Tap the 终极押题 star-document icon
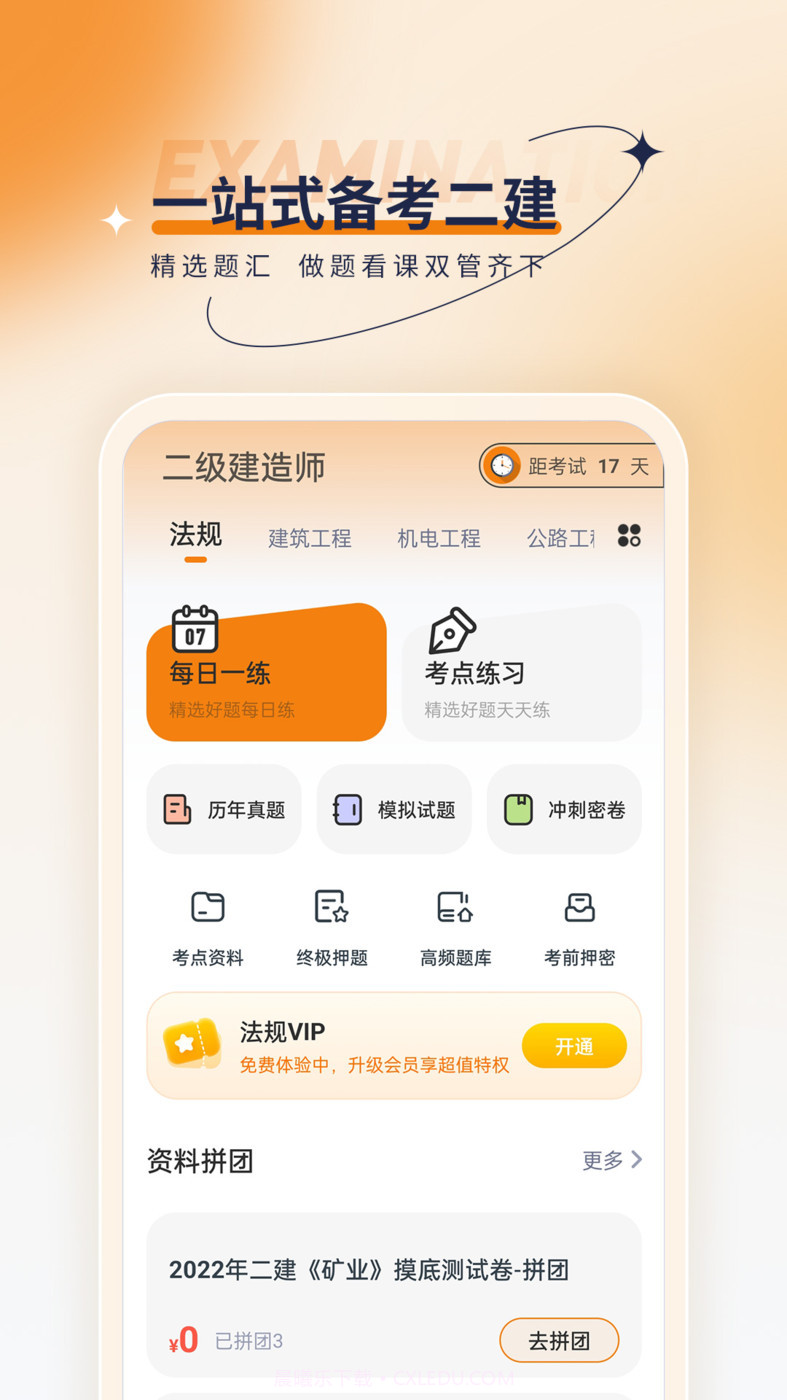The width and height of the screenshot is (787, 1400). (331, 907)
